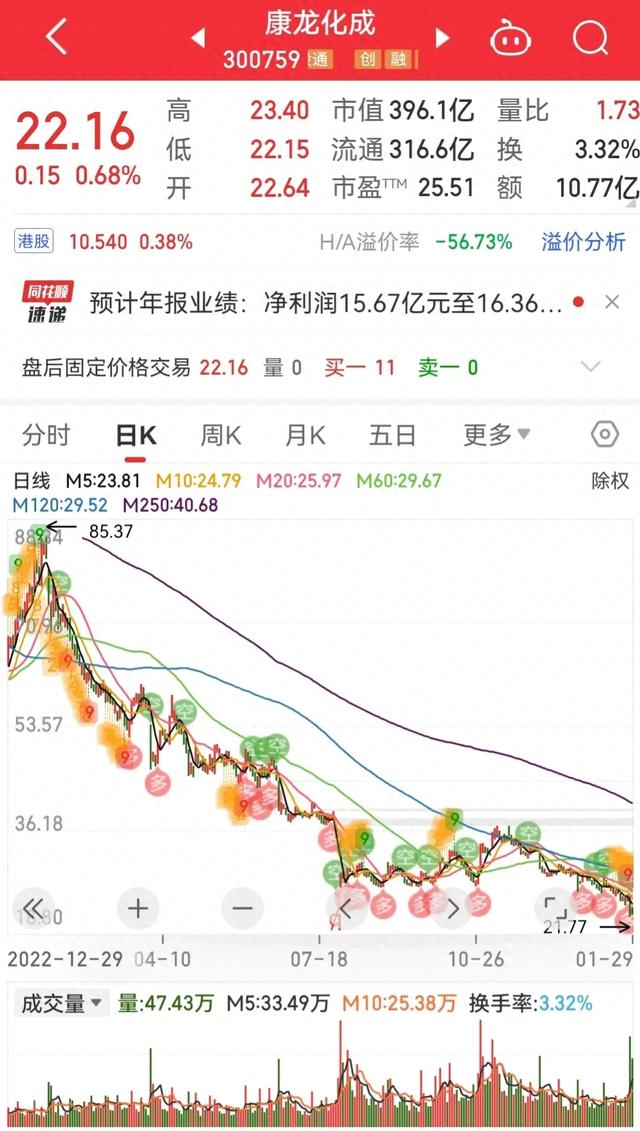Switch to the next stock
This screenshot has width=640, height=1131.
coord(442,39)
